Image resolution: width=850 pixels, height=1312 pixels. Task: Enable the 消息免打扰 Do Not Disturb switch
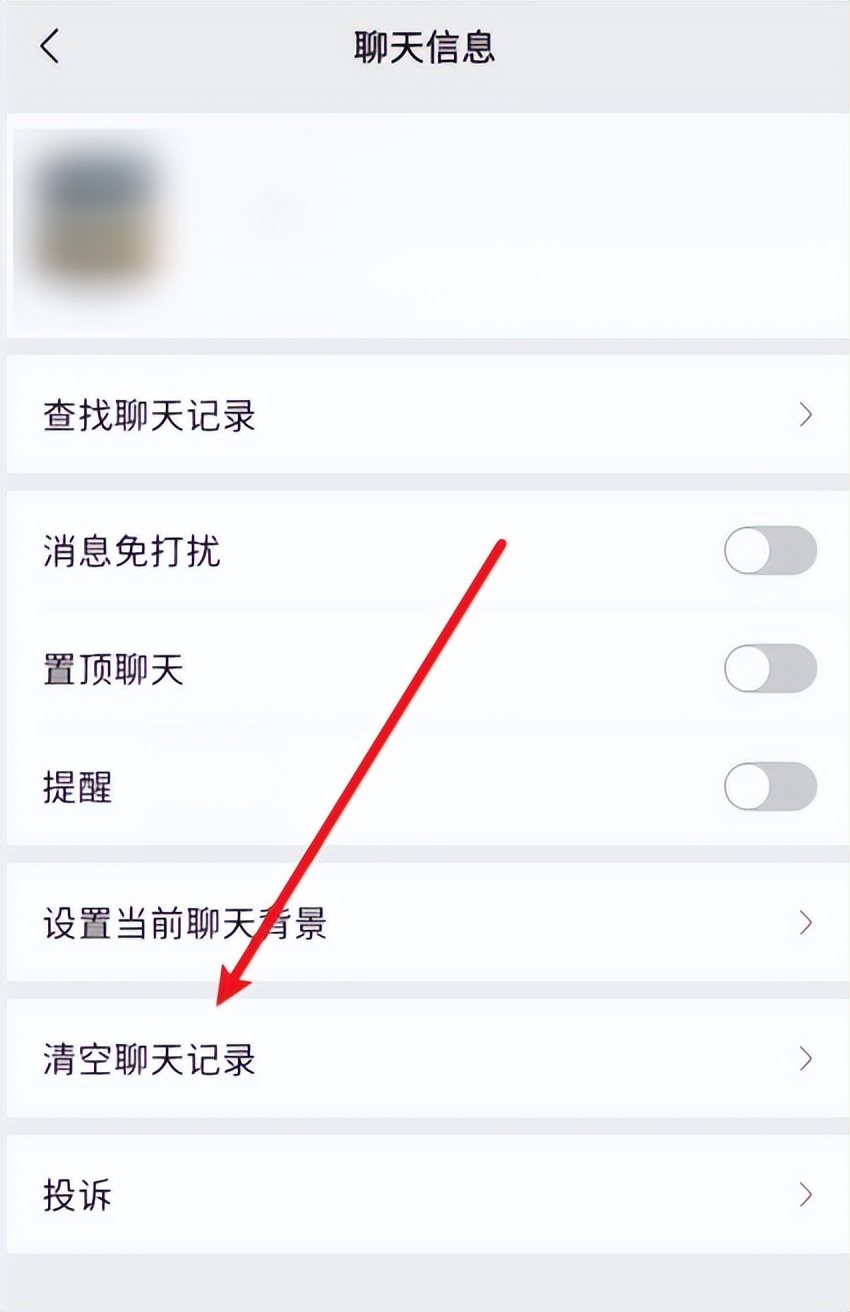pyautogui.click(x=770, y=551)
